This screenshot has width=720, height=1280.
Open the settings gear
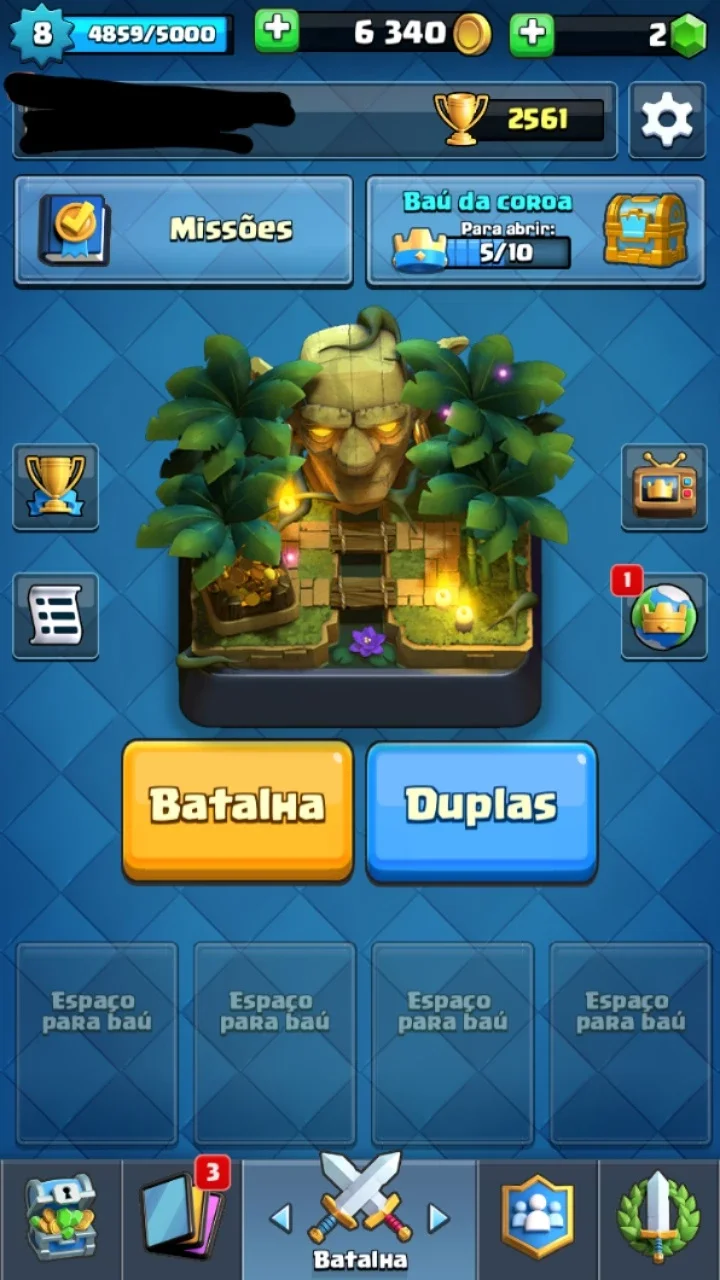point(666,120)
